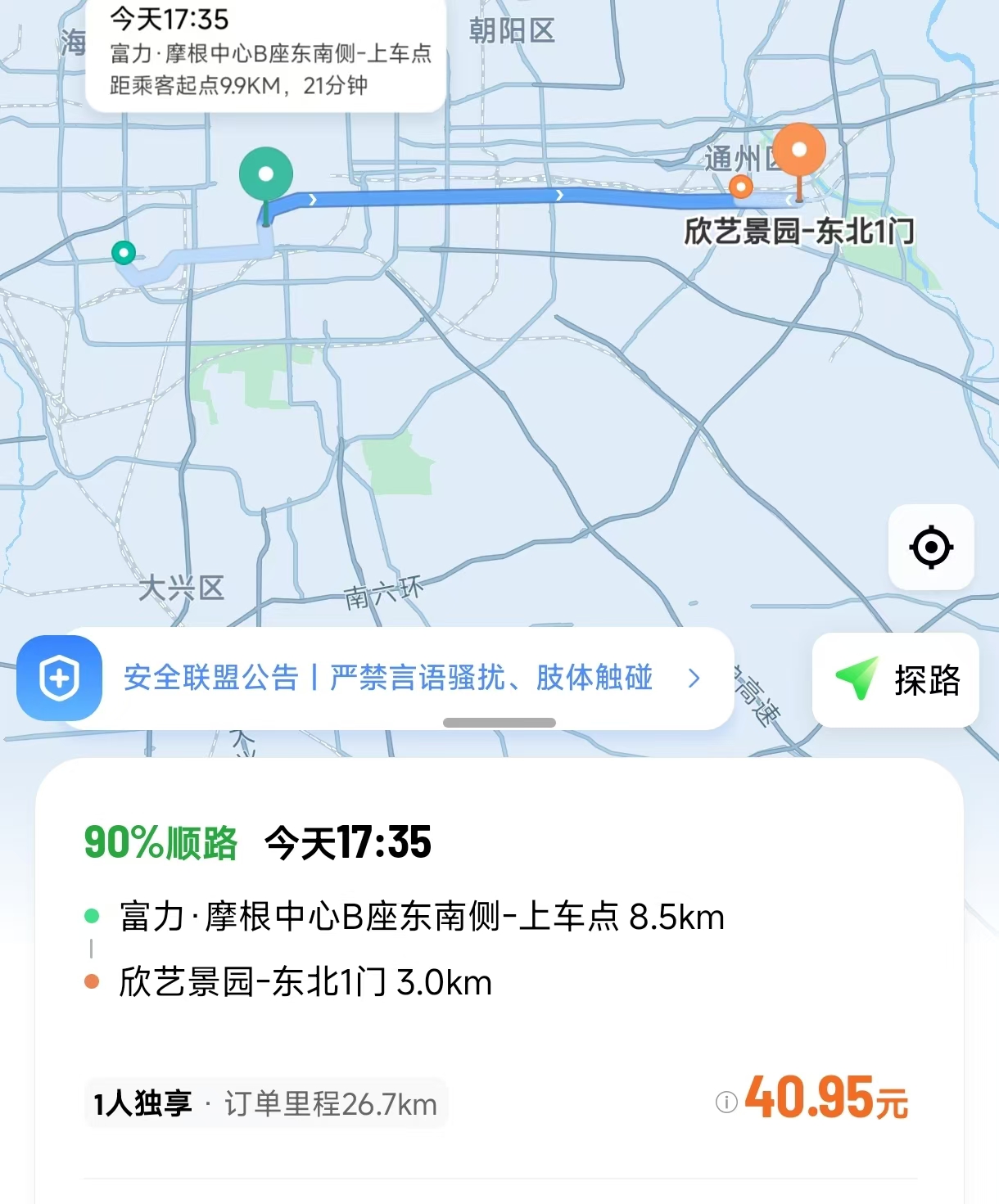This screenshot has width=999, height=1204.
Task: Recenter the map on current location
Action: (931, 547)
